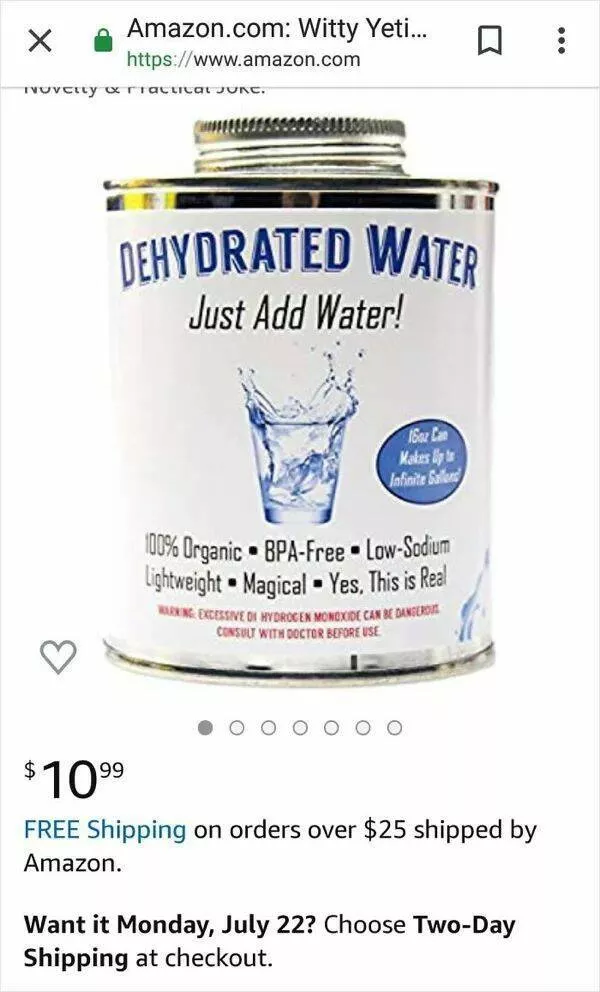The height and width of the screenshot is (992, 600).
Task: Open the FREE Shipping link
Action: [105, 829]
